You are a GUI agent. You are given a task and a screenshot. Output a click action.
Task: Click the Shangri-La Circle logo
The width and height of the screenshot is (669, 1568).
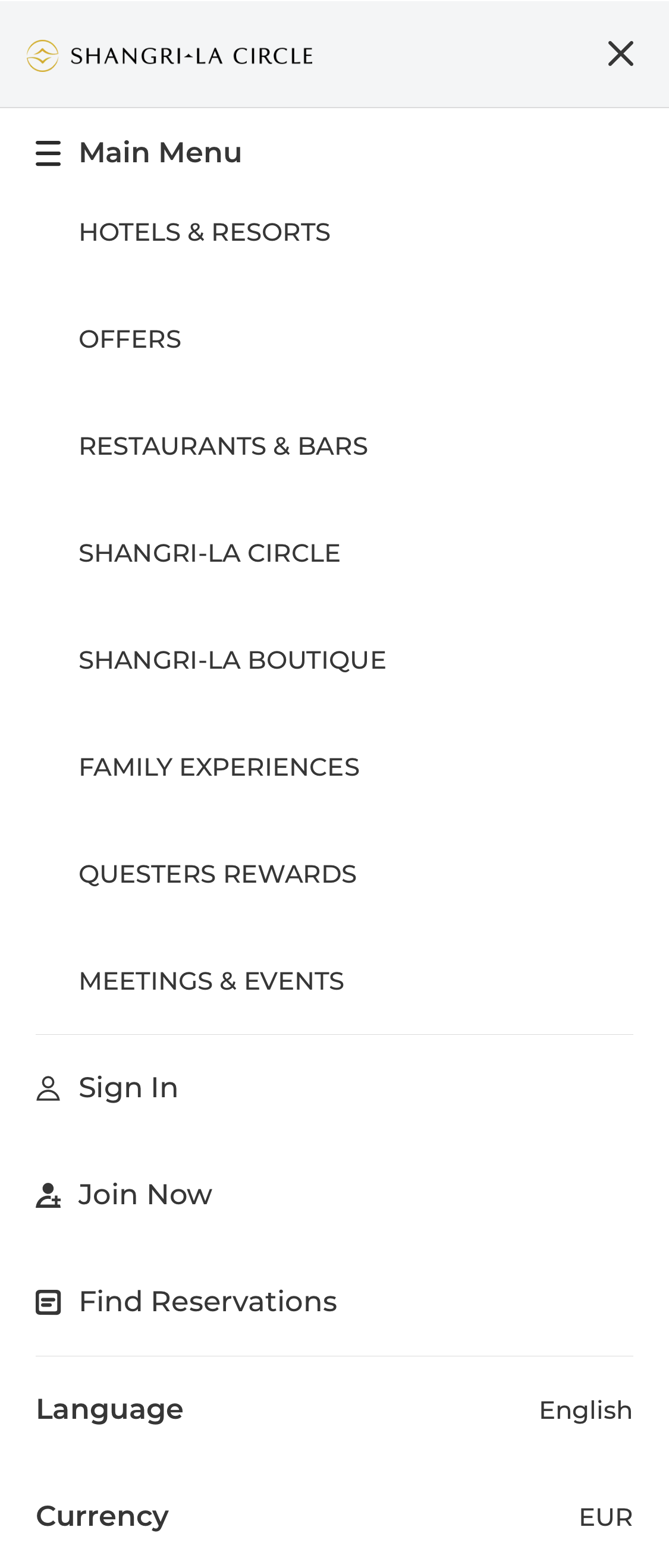pyautogui.click(x=169, y=55)
